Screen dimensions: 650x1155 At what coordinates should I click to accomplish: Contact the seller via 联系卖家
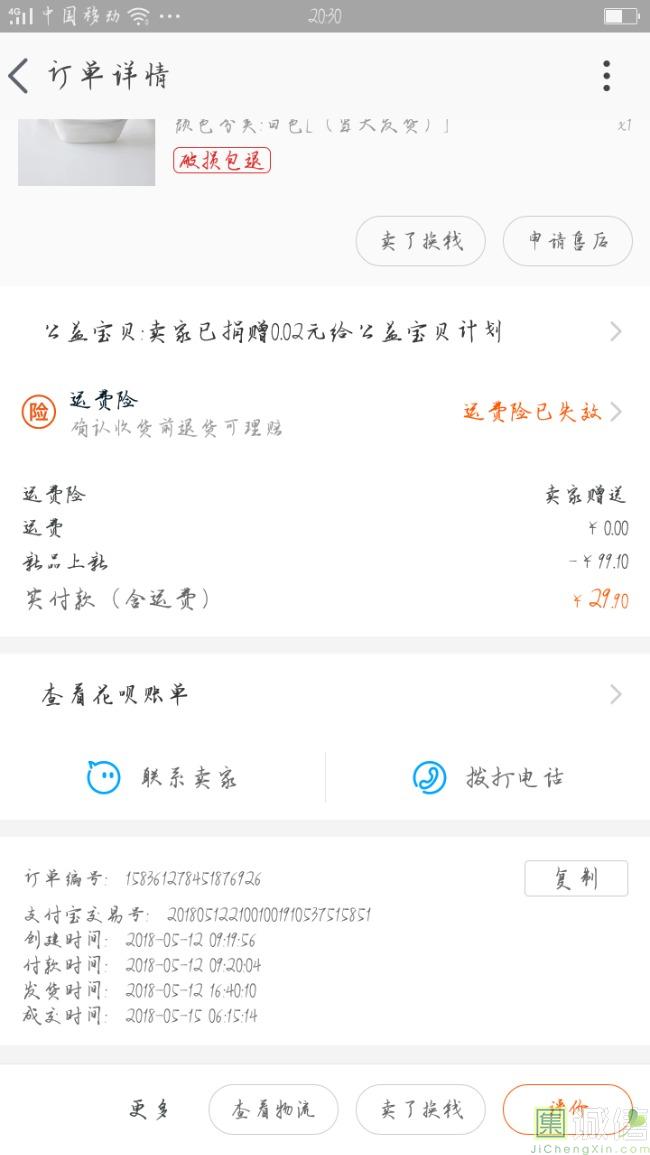(162, 777)
